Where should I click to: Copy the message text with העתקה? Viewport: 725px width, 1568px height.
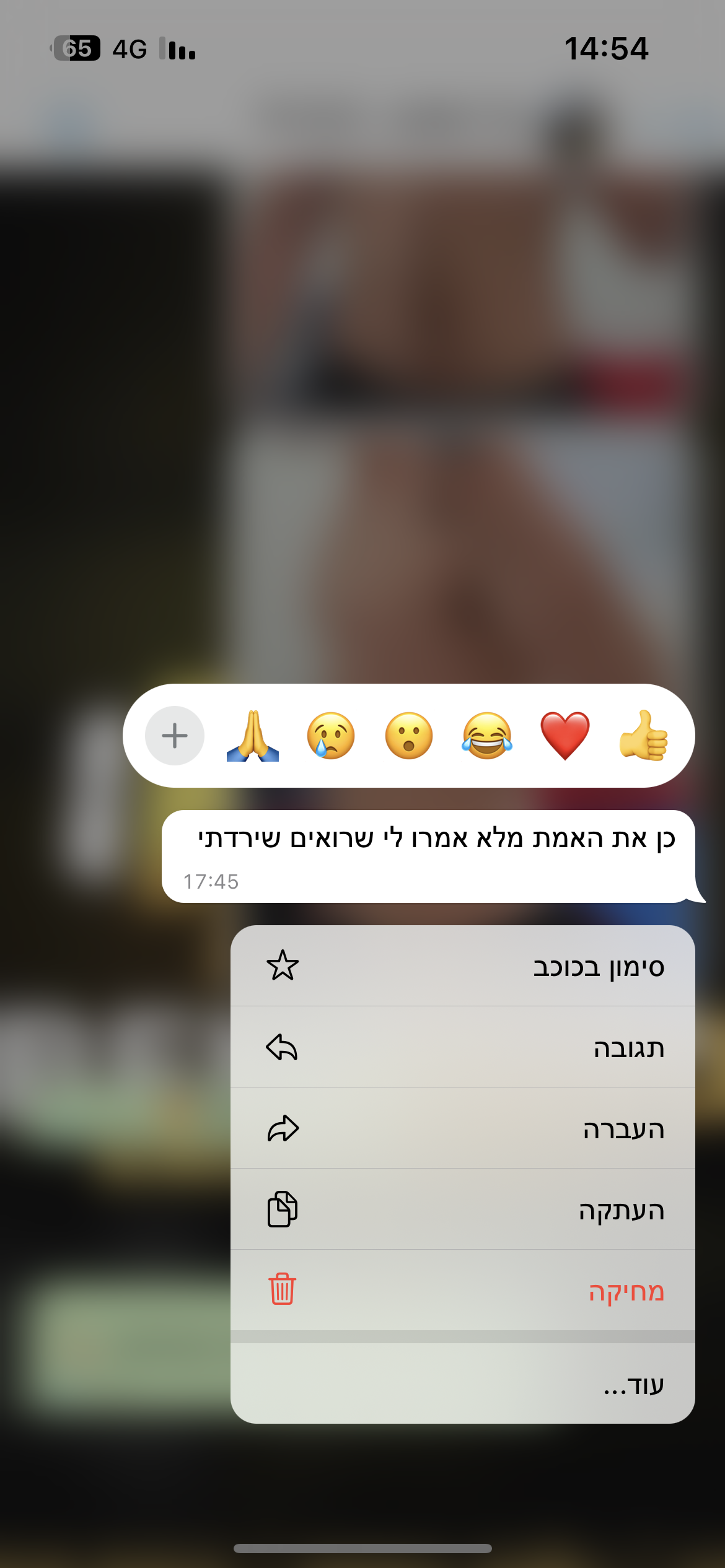pos(462,1209)
